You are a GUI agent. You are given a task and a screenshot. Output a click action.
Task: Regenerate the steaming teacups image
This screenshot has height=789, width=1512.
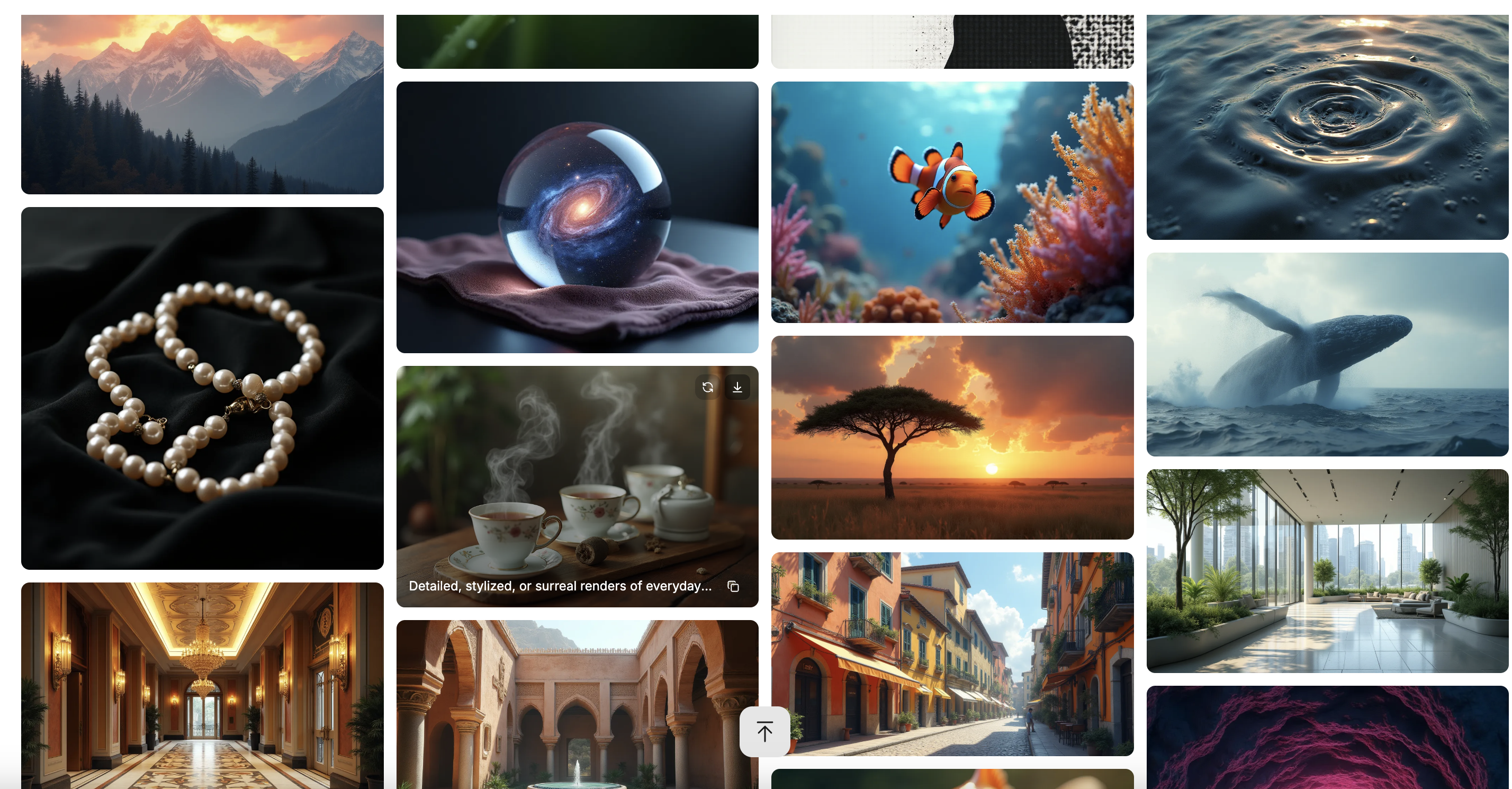coord(707,388)
